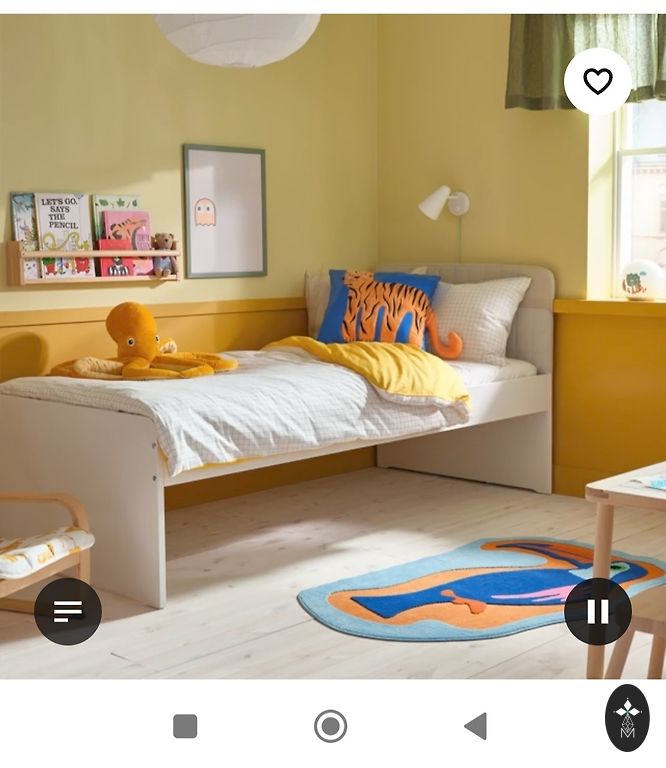
Task: Open the list menu button
Action: click(x=68, y=611)
